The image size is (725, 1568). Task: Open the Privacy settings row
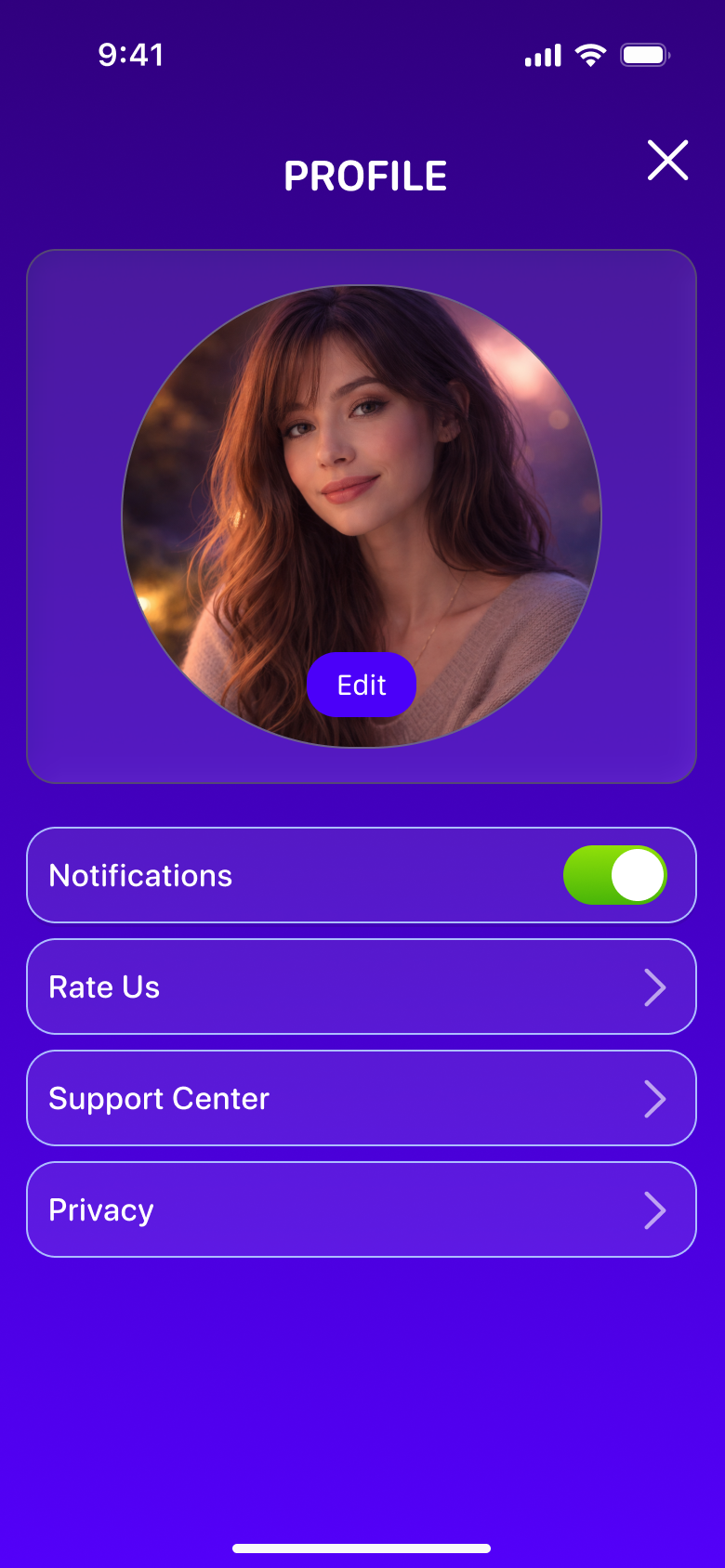[x=362, y=1209]
